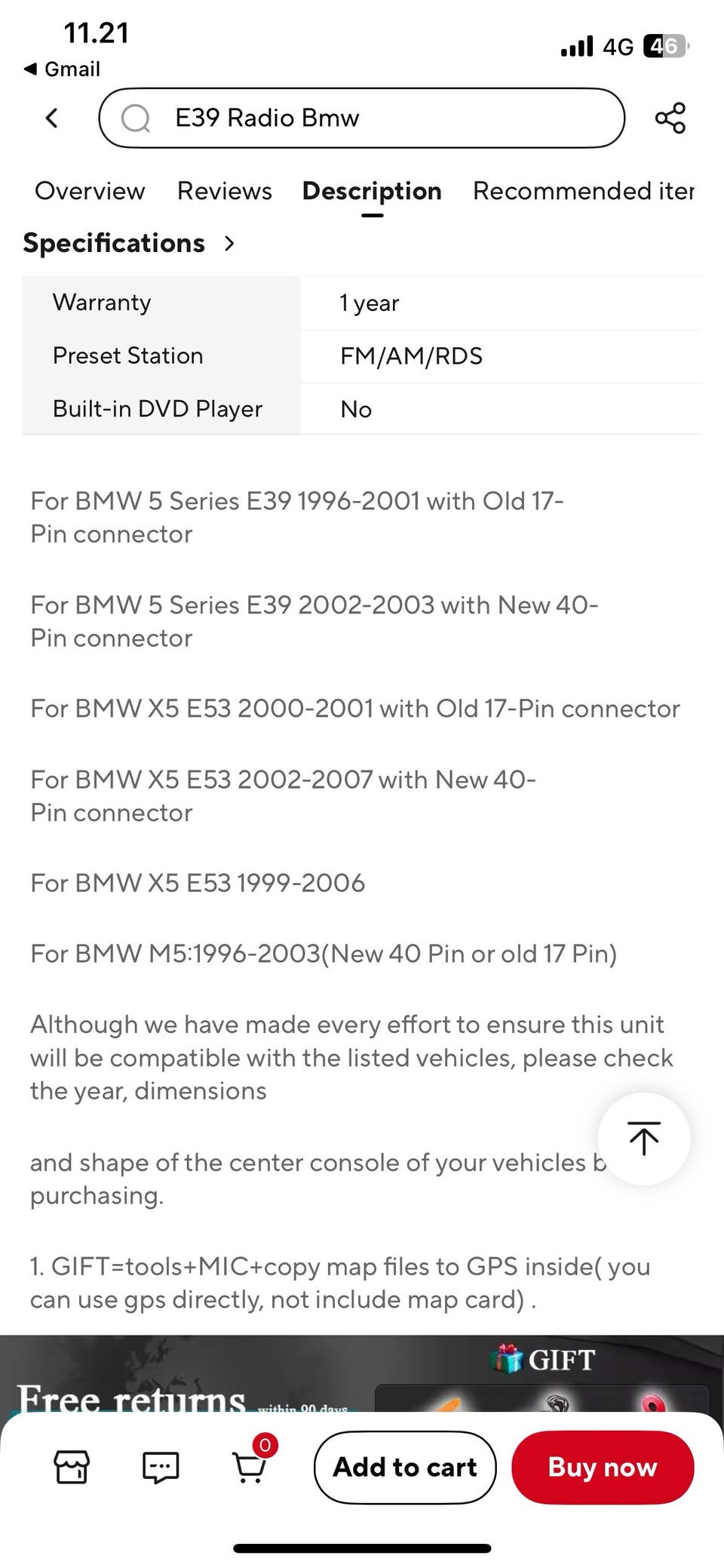Select the Description tab
This screenshot has width=724, height=1568.
372,191
